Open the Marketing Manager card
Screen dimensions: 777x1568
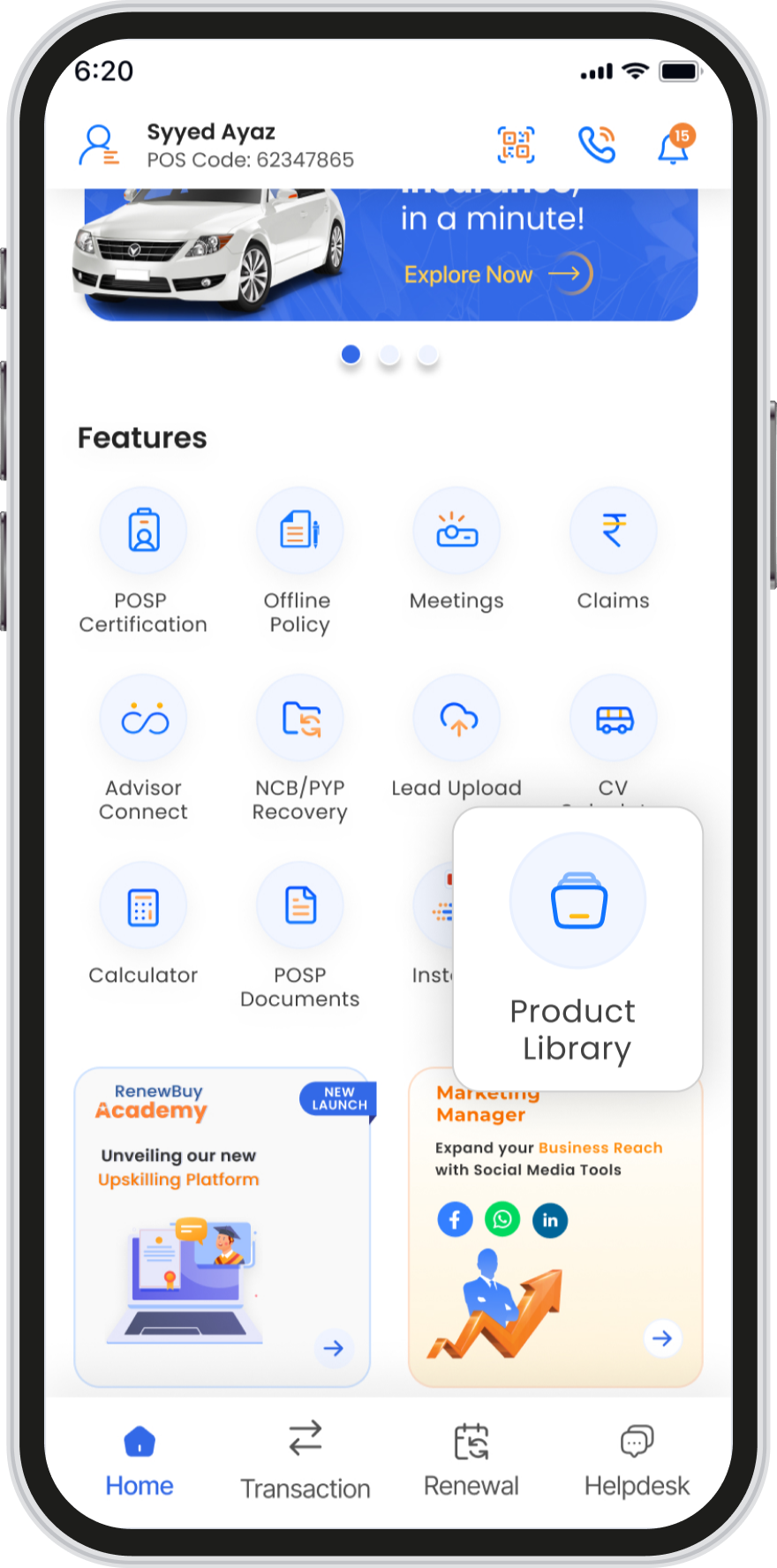554,1236
